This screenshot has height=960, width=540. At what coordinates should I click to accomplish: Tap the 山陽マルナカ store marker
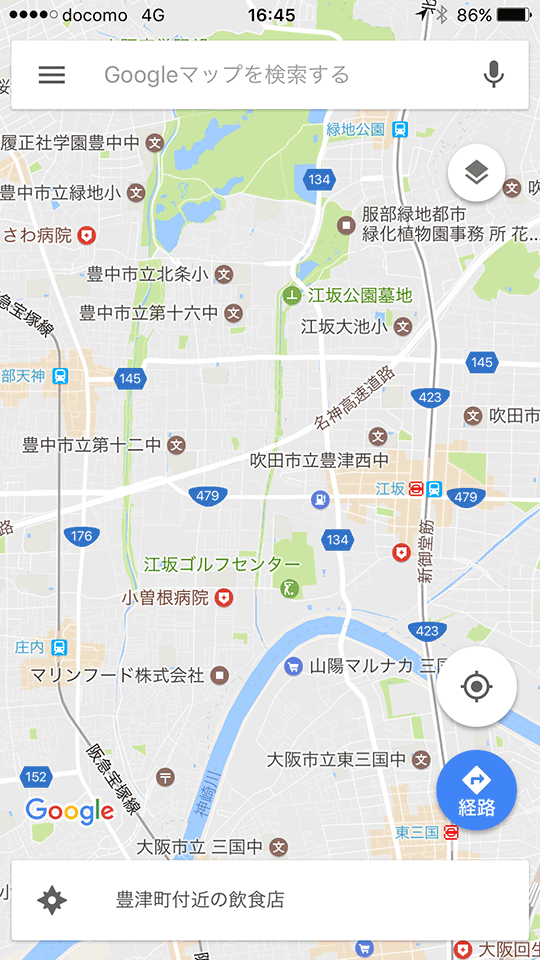[294, 666]
